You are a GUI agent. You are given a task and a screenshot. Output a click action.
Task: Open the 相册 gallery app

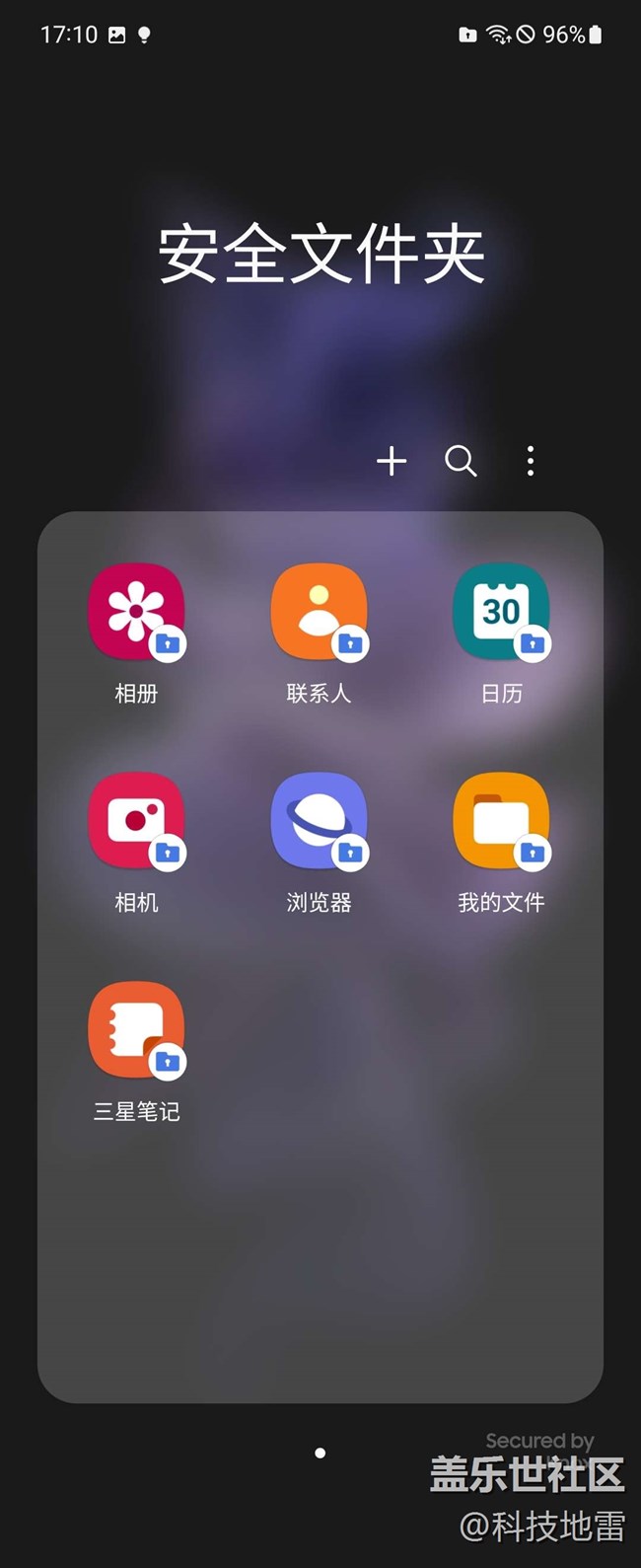click(136, 612)
